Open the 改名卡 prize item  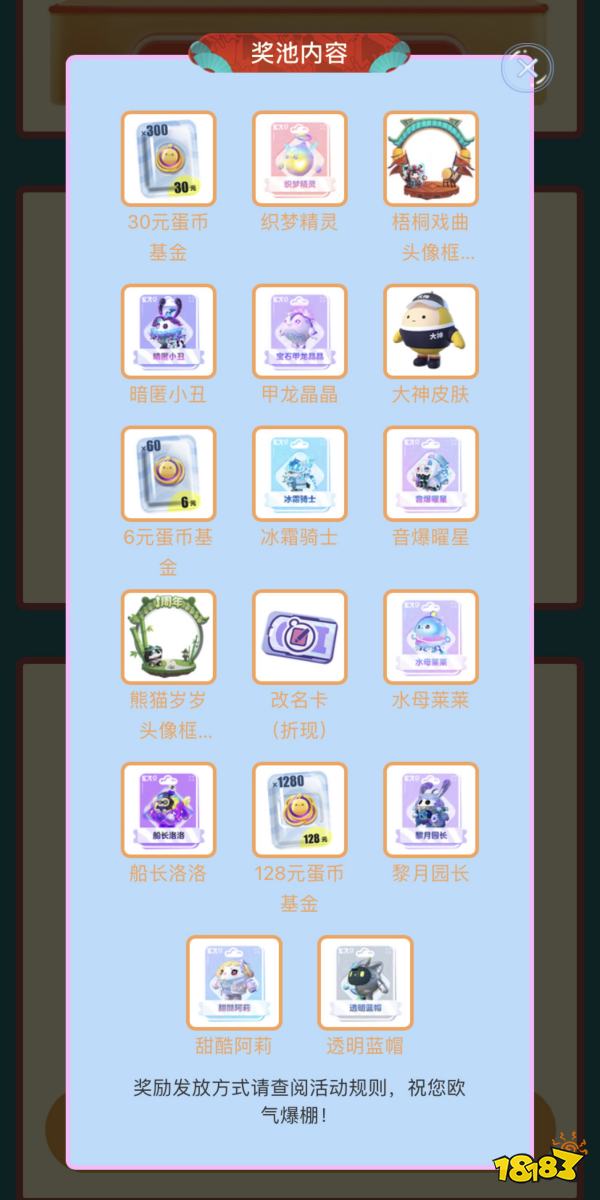(300, 637)
